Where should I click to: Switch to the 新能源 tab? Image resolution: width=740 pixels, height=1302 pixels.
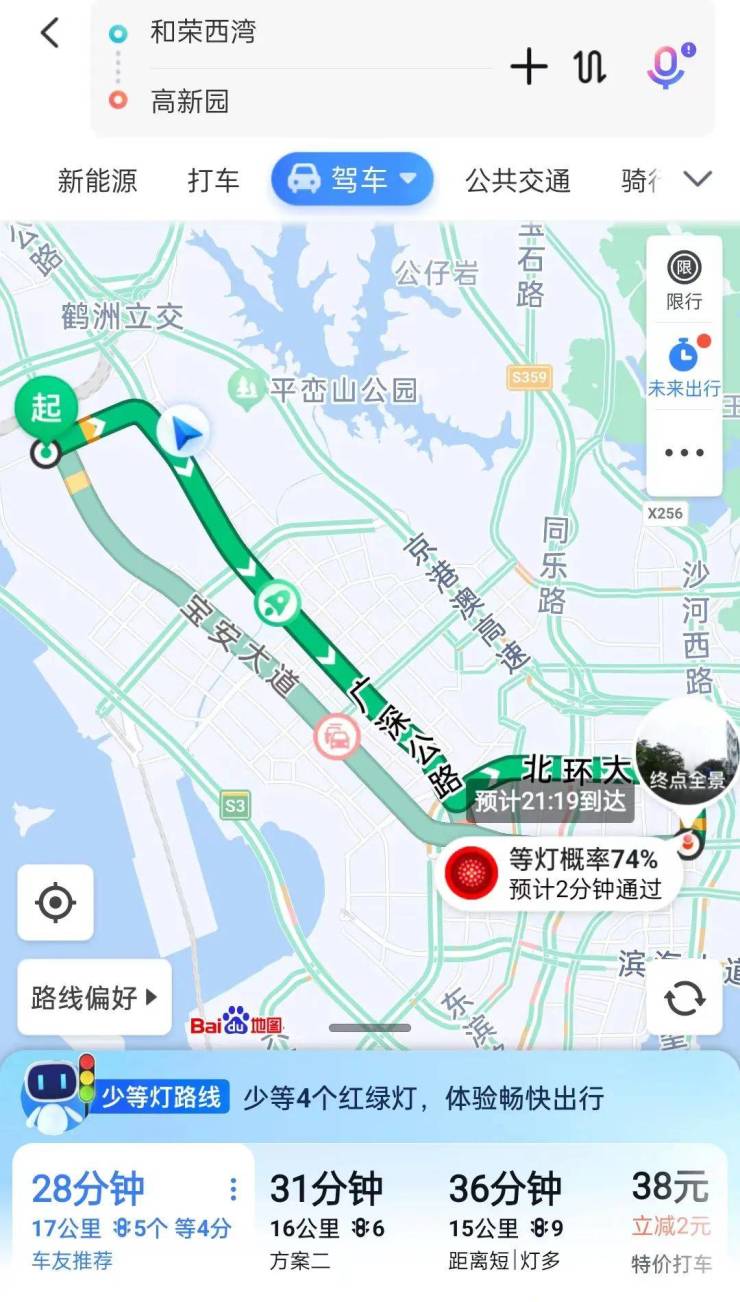click(x=97, y=181)
